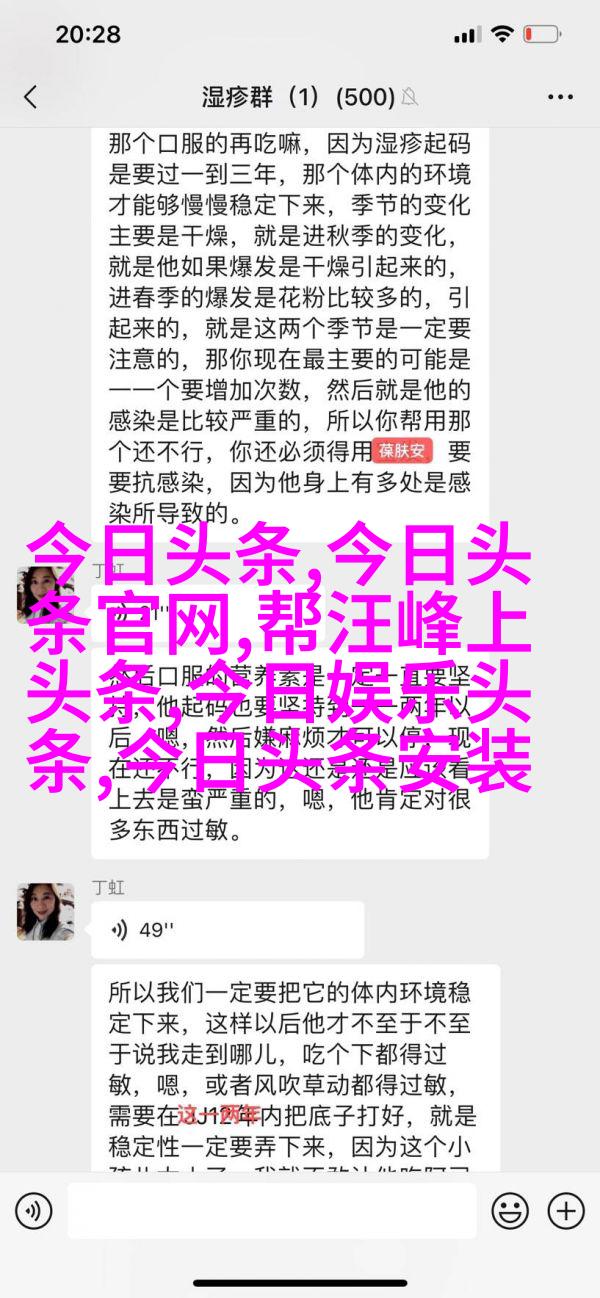
Task: Go back from the 湿疹群 chat
Action: [x=30, y=97]
